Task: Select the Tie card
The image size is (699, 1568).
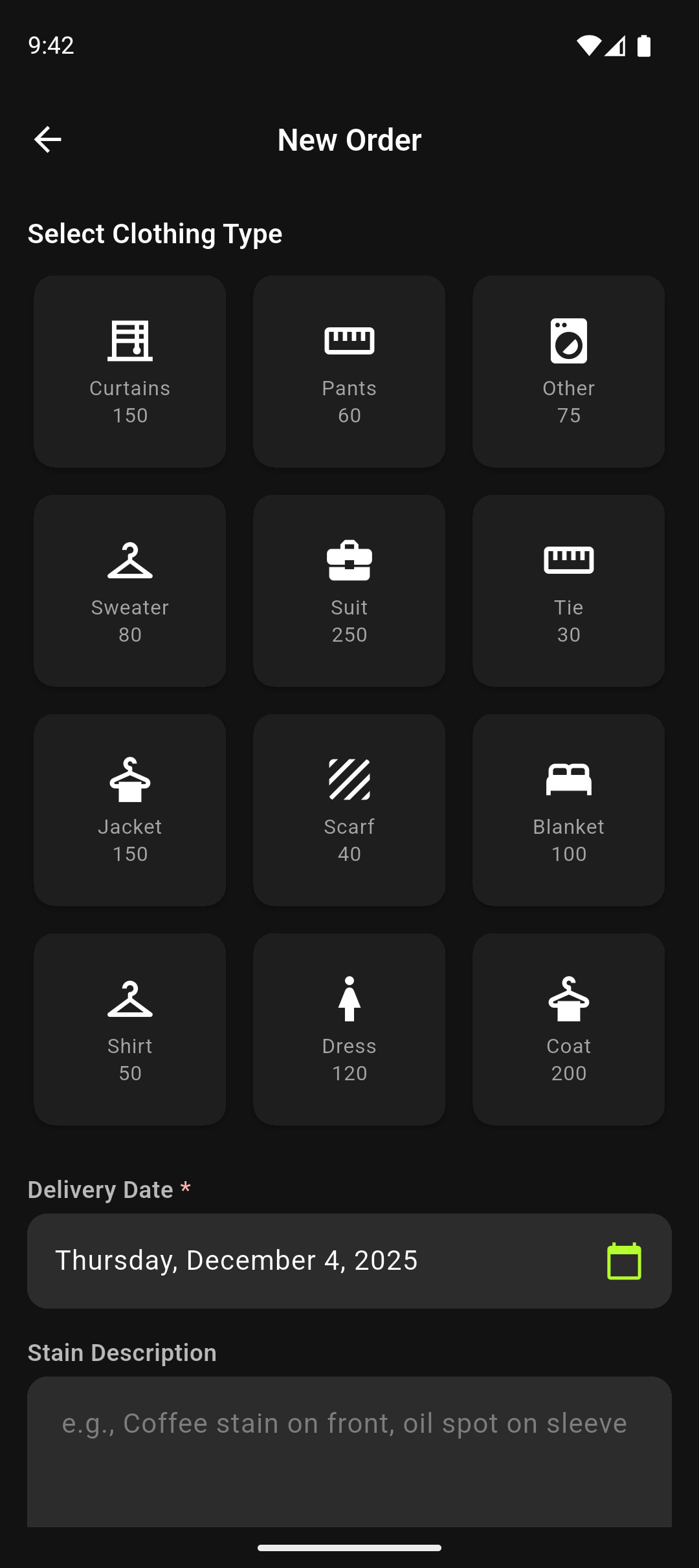Action: (x=568, y=591)
